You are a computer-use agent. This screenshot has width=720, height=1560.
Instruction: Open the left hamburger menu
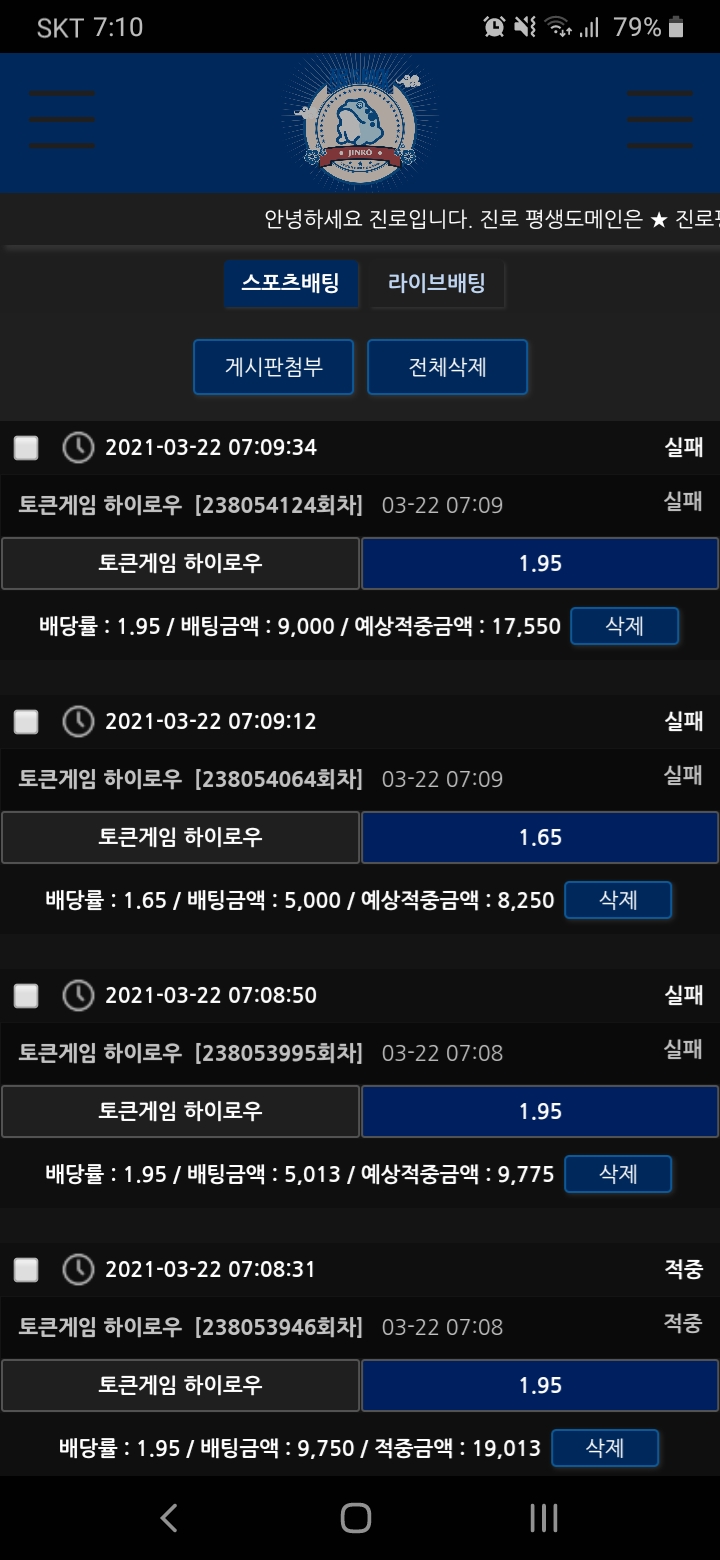pos(62,120)
